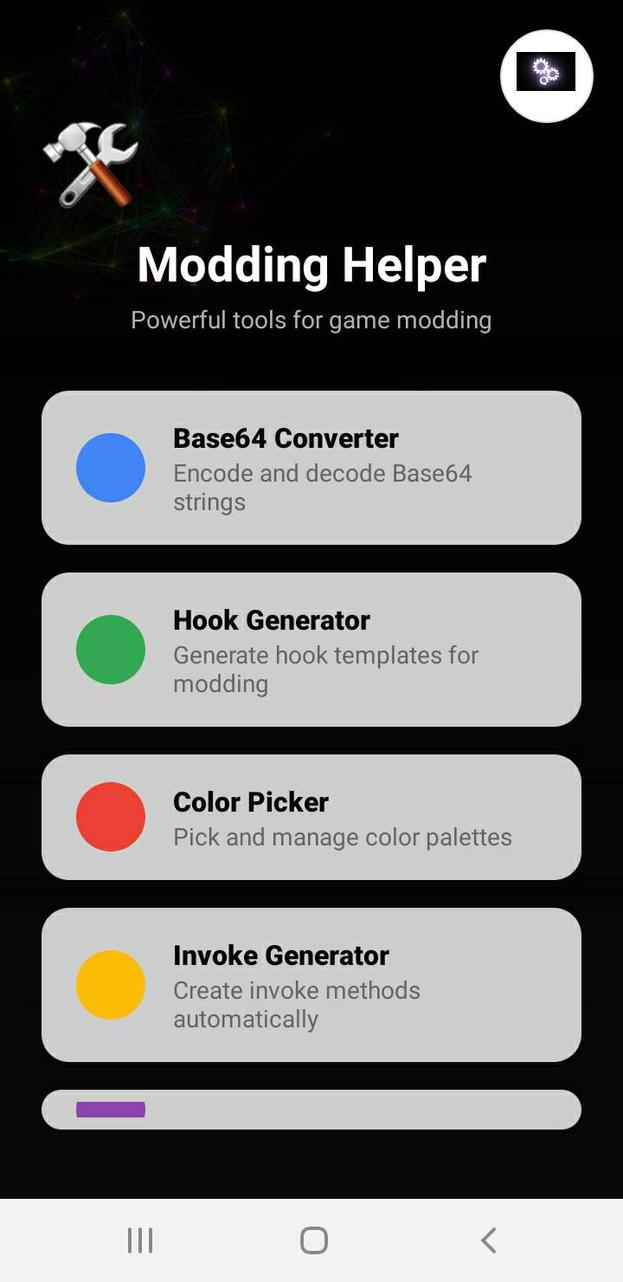
Task: Go back using the navigation bar
Action: (x=488, y=1241)
